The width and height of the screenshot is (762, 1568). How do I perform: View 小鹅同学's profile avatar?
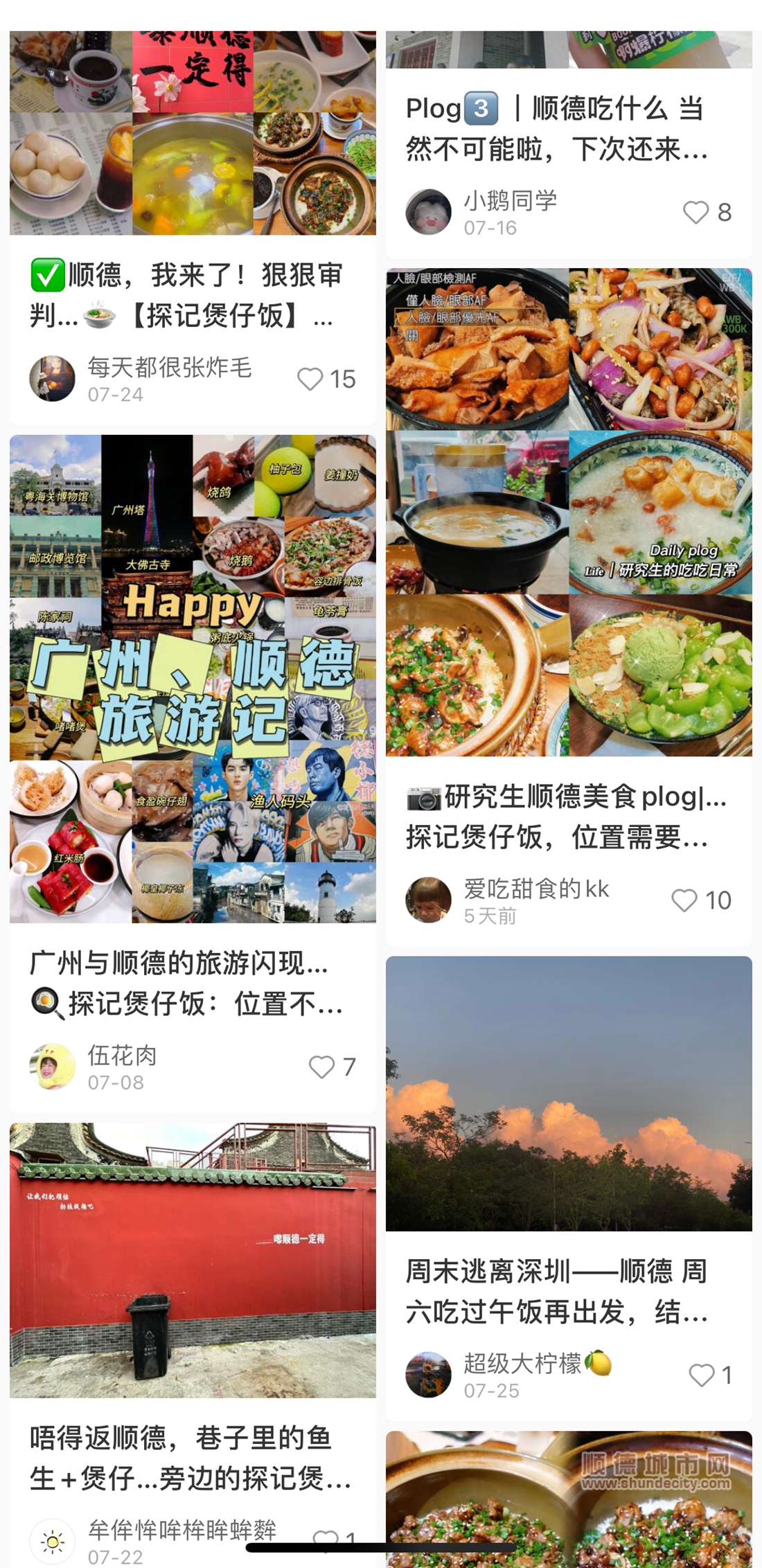tap(428, 212)
